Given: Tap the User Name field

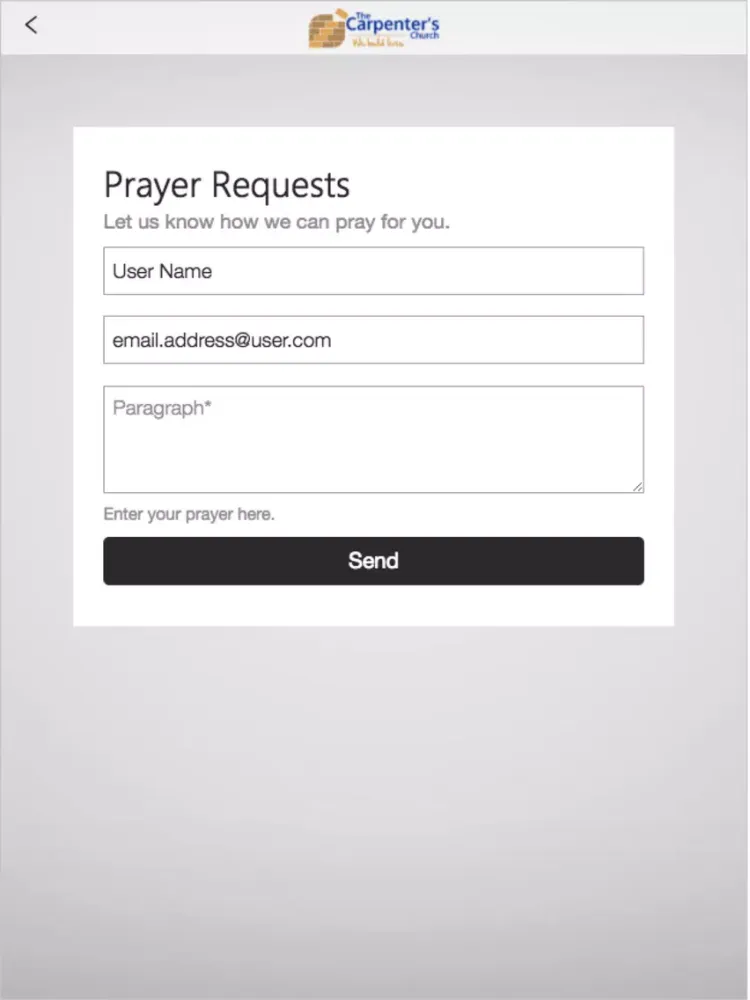Looking at the screenshot, I should (373, 271).
